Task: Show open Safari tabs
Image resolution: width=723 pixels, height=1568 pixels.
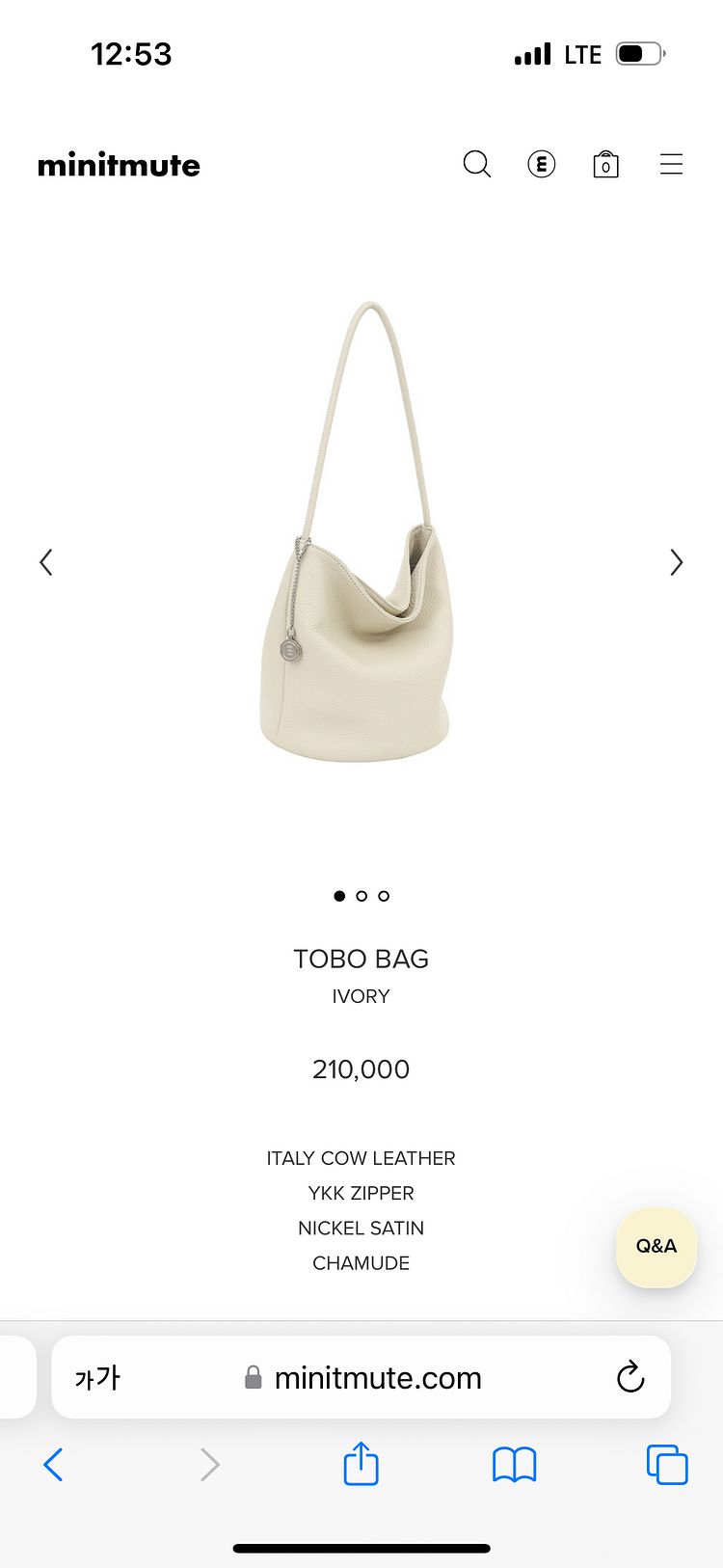Action: tap(667, 1465)
